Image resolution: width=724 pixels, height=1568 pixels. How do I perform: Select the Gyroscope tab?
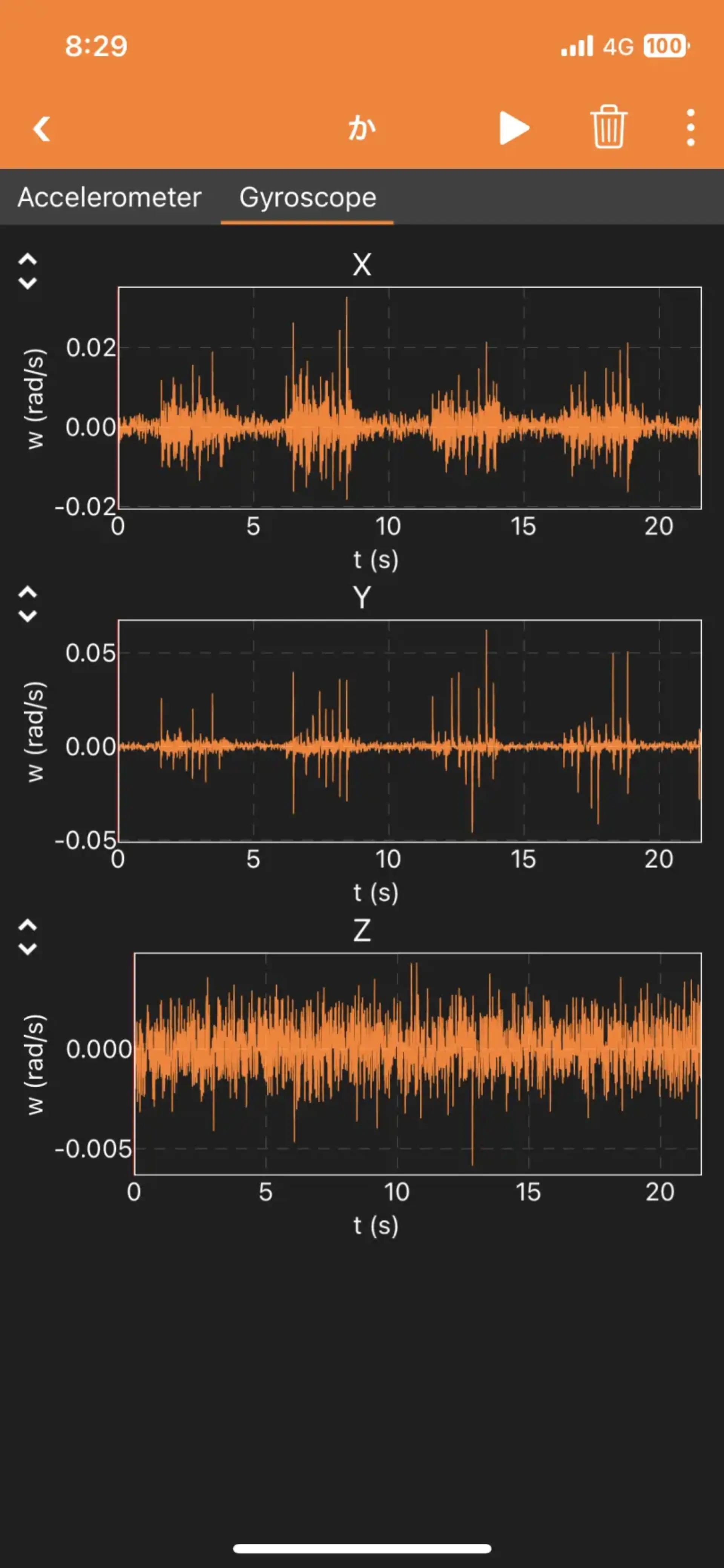point(307,197)
